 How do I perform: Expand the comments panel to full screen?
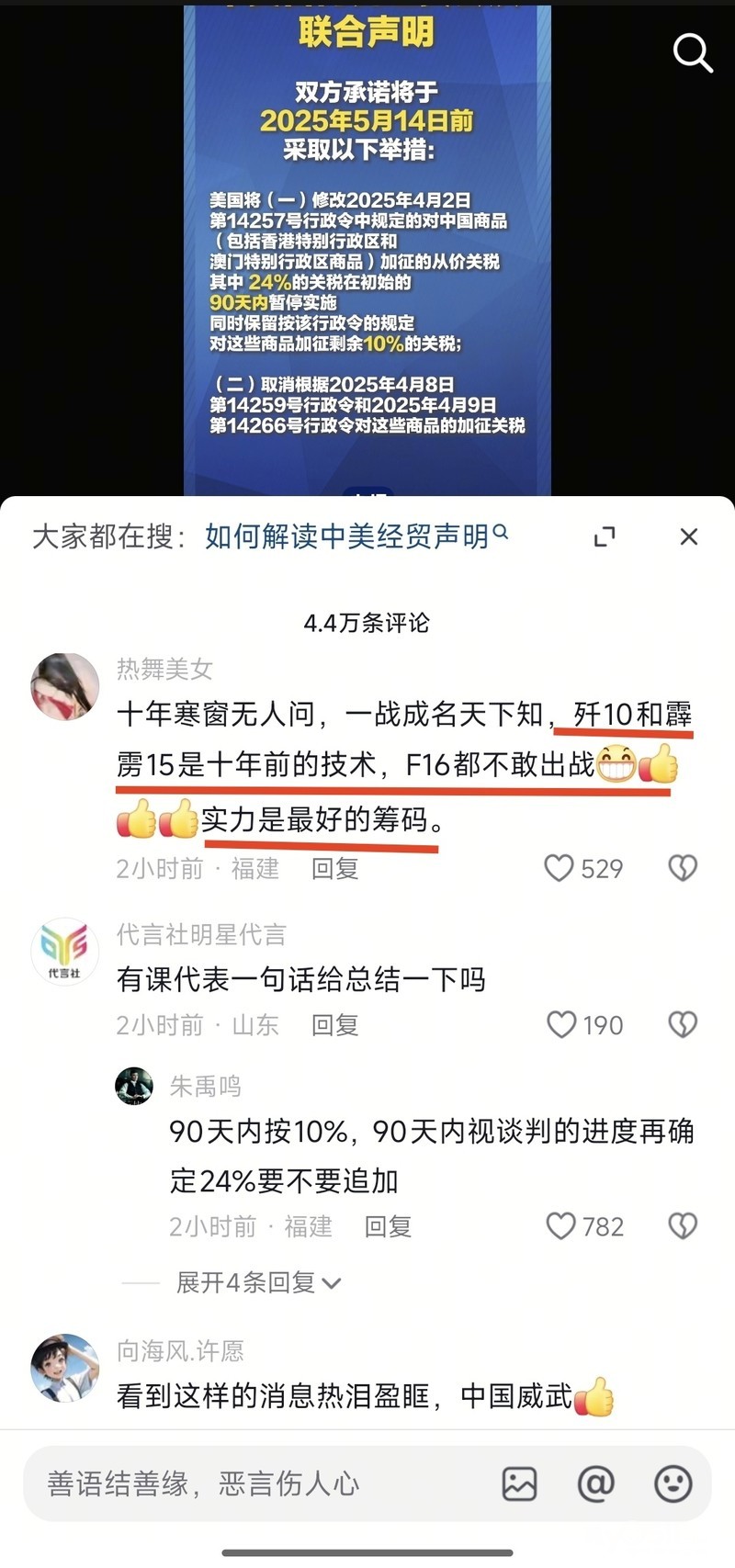(x=605, y=536)
